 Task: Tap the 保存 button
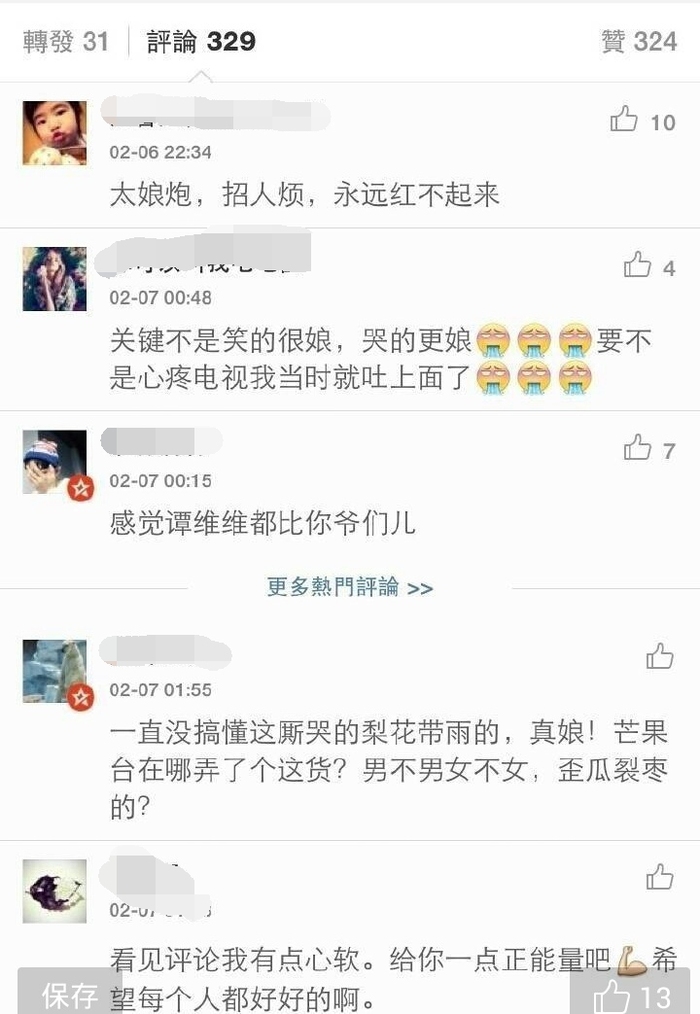click(69, 995)
